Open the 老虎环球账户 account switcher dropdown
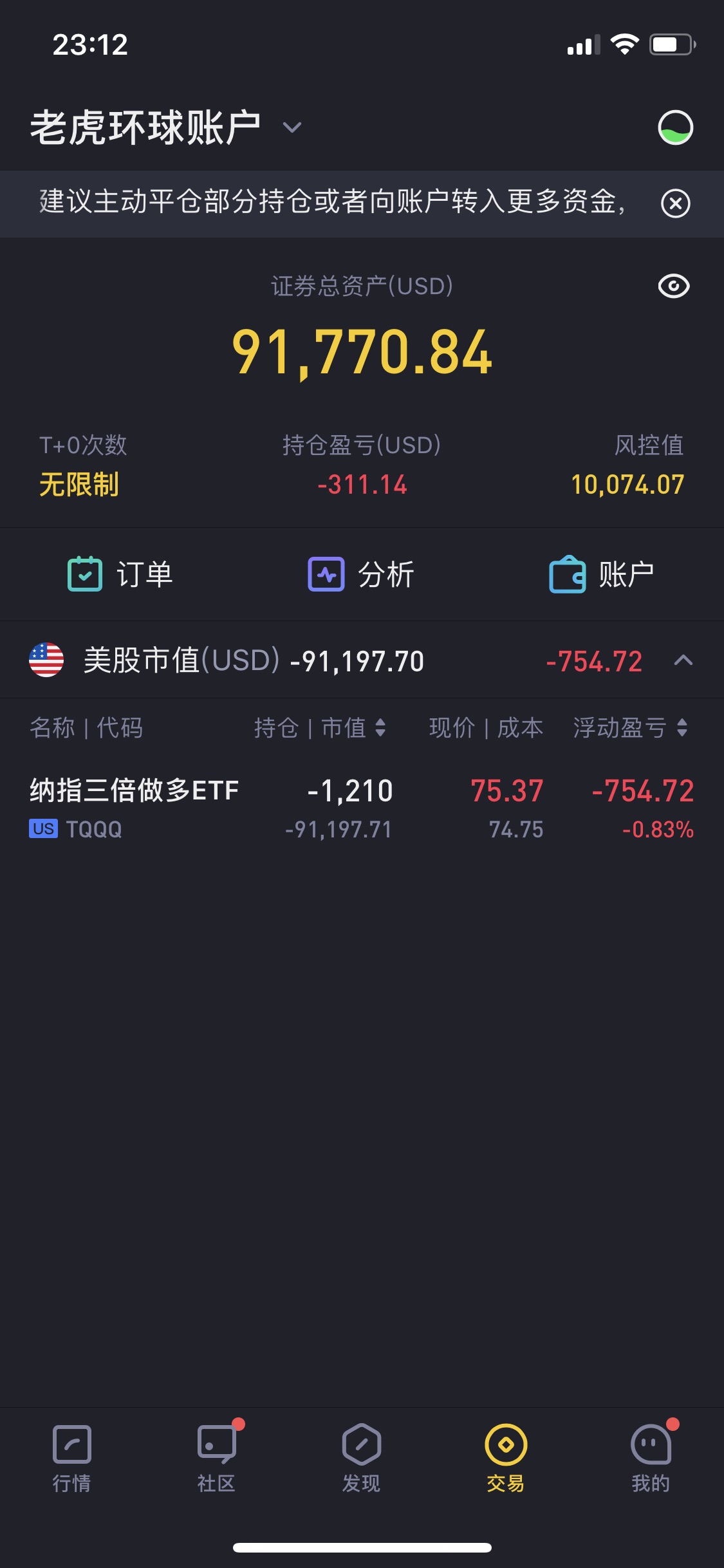 point(165,127)
